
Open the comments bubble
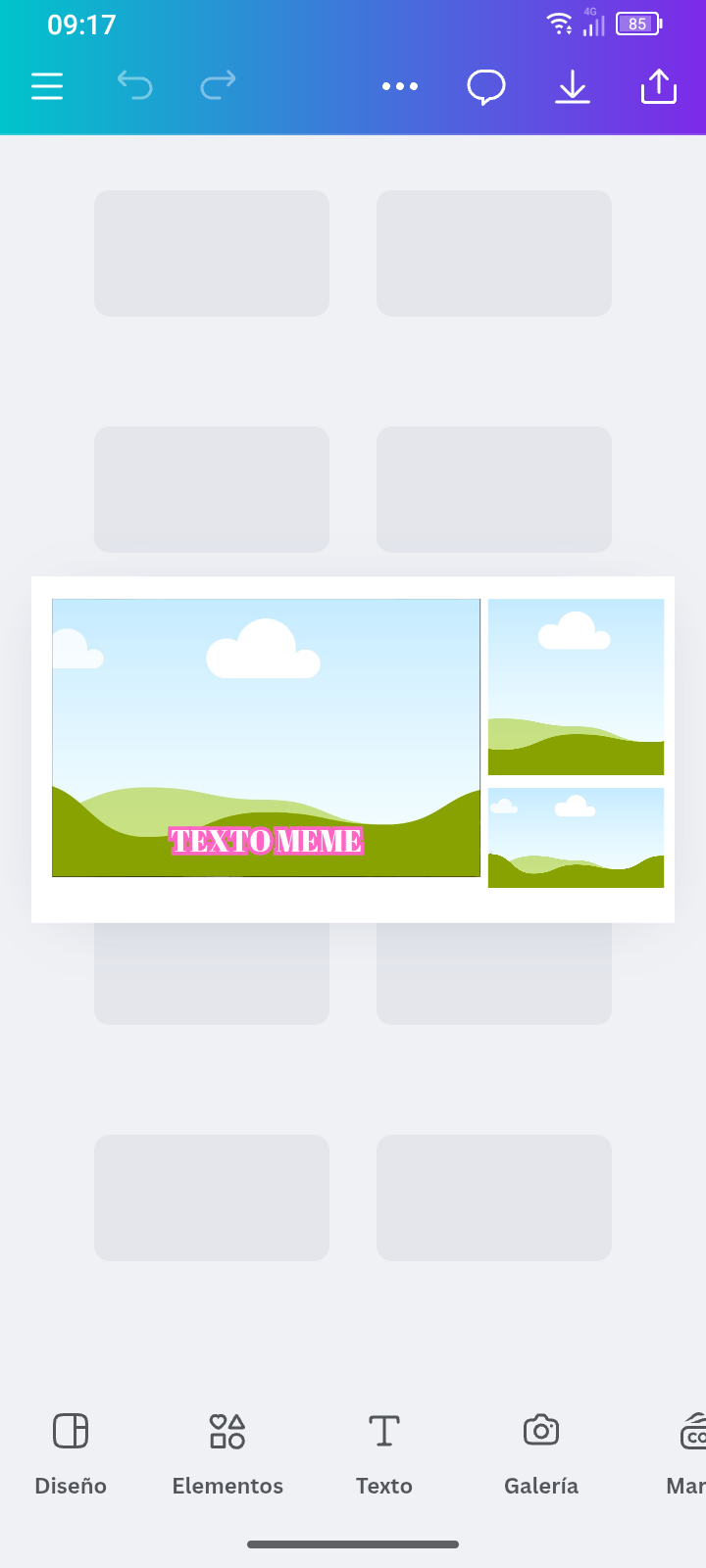click(x=486, y=86)
